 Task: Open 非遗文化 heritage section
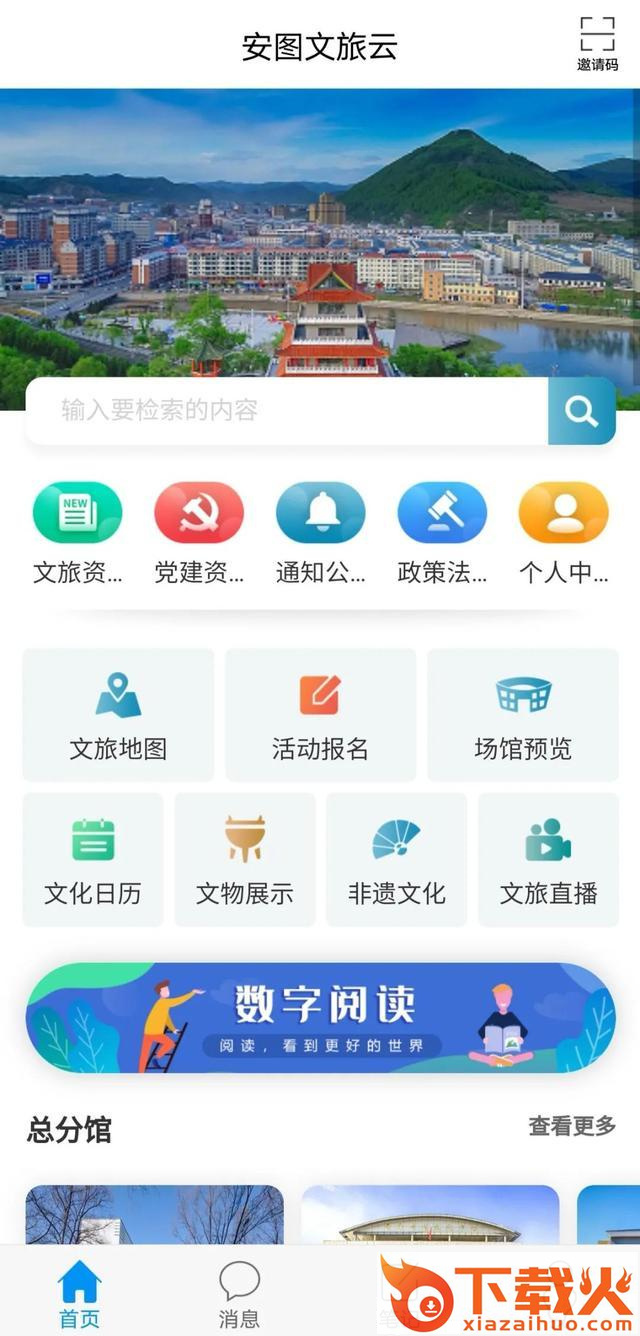tap(396, 860)
